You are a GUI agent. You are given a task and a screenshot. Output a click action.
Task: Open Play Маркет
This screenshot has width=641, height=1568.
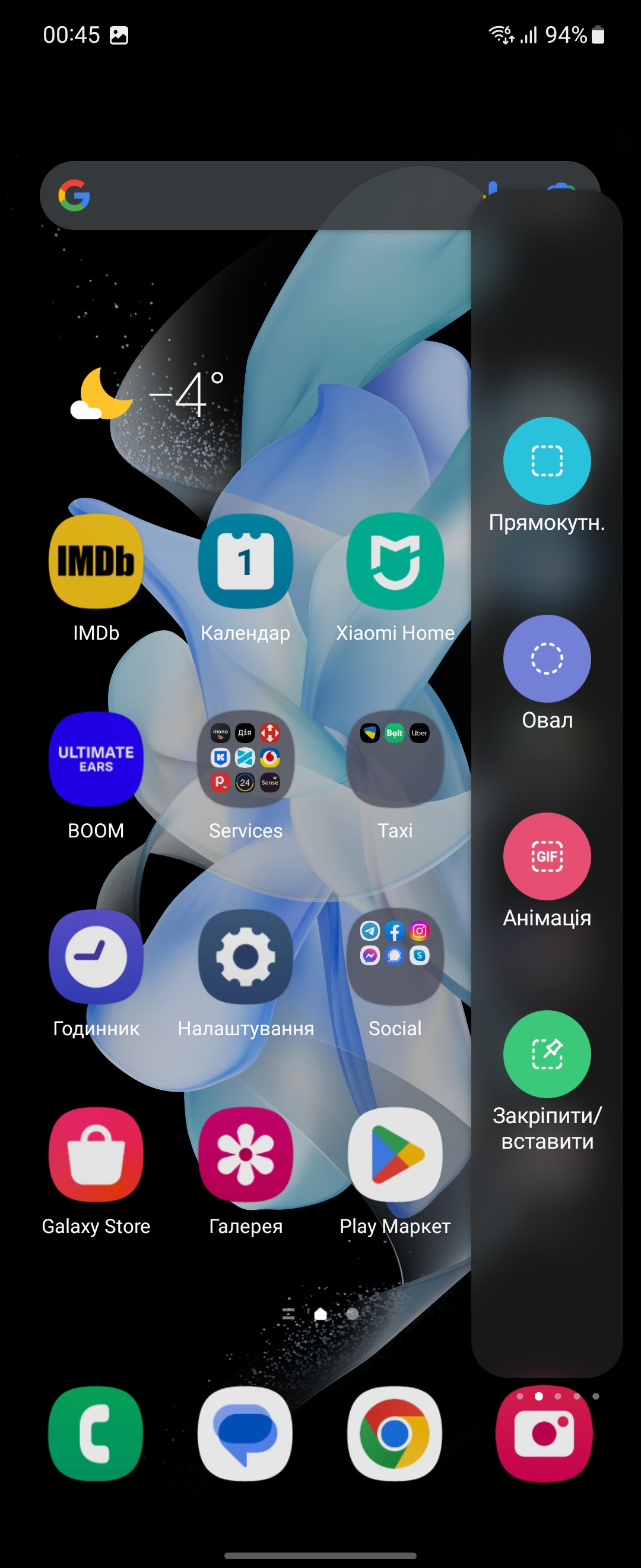395,1155
